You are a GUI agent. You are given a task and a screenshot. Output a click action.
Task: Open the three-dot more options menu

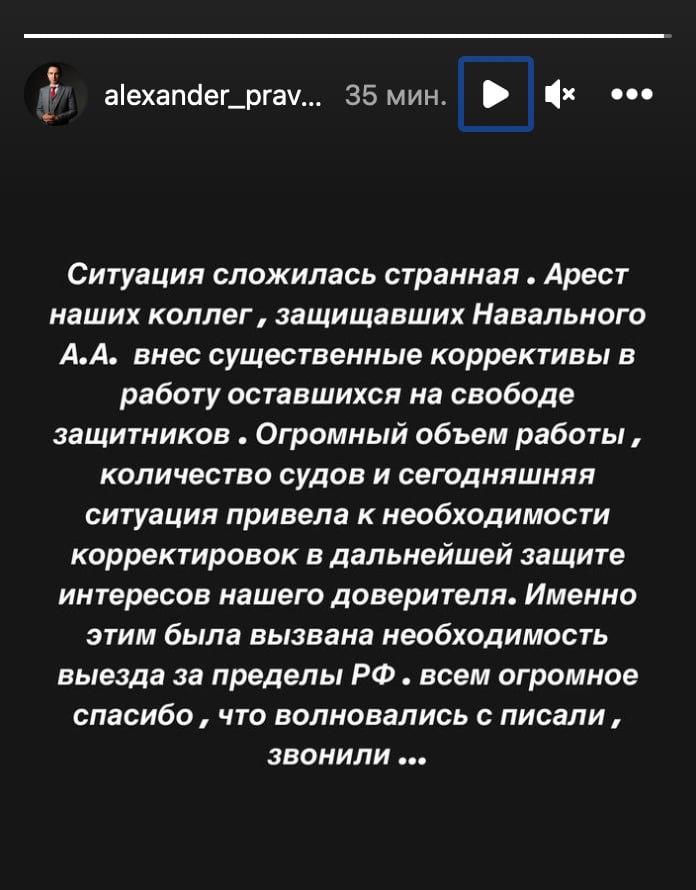point(631,94)
